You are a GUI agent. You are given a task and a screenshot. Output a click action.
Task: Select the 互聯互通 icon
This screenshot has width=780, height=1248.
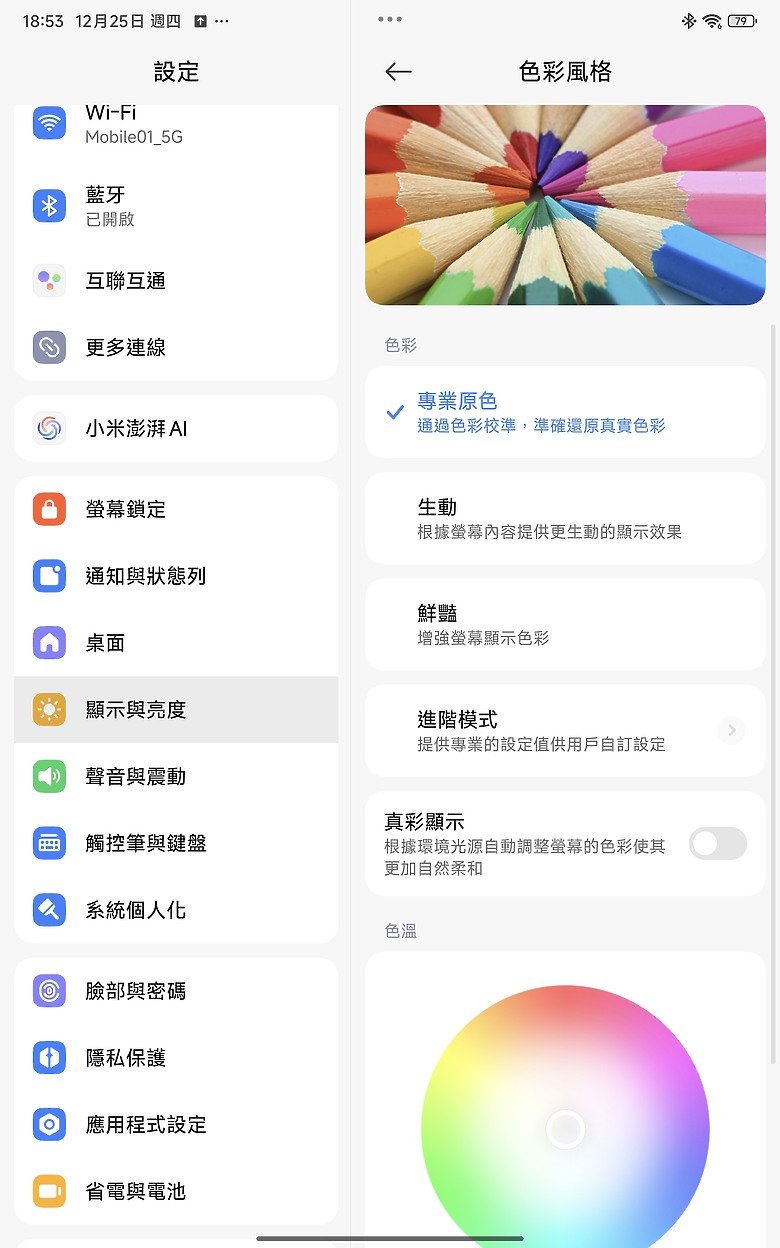(x=49, y=281)
